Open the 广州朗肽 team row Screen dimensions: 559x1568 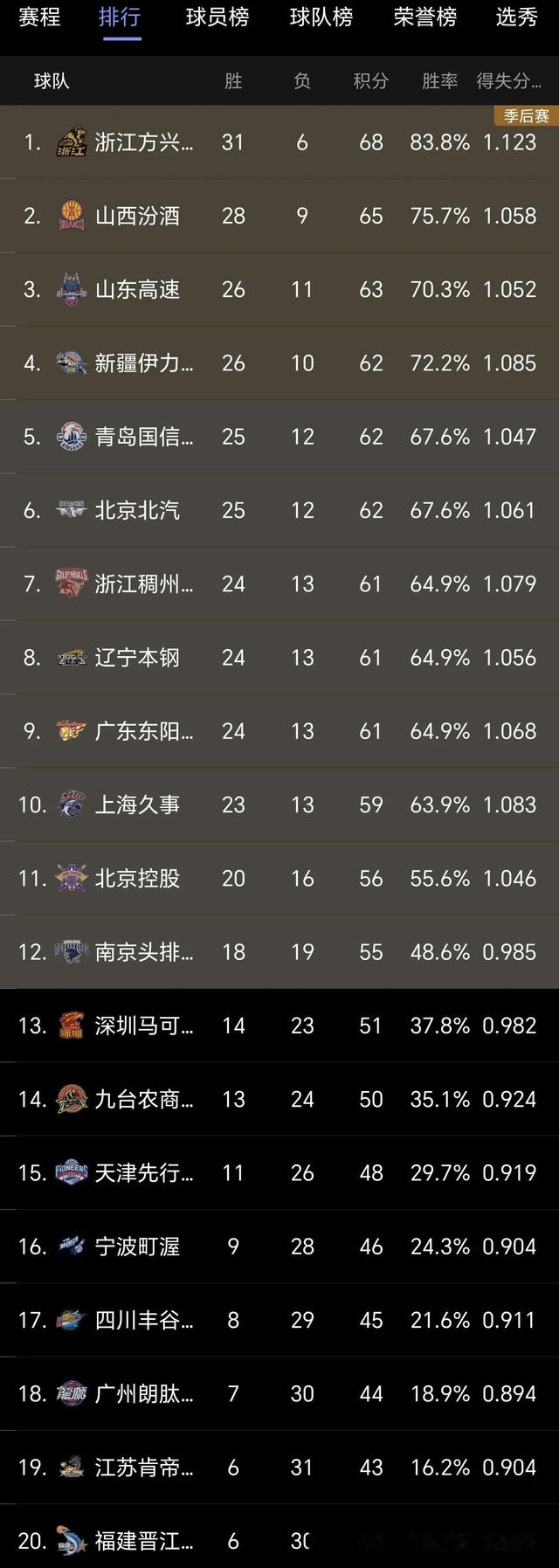coord(144,1393)
